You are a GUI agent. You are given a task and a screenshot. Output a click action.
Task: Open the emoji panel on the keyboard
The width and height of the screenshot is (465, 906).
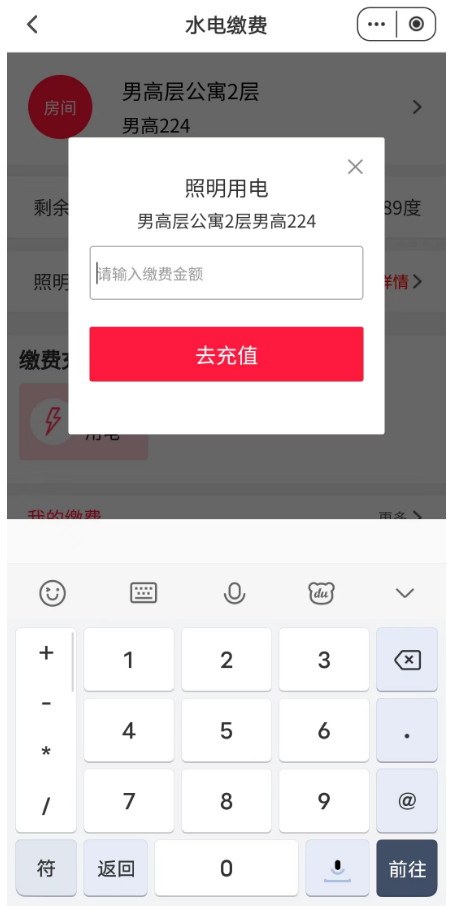53,593
